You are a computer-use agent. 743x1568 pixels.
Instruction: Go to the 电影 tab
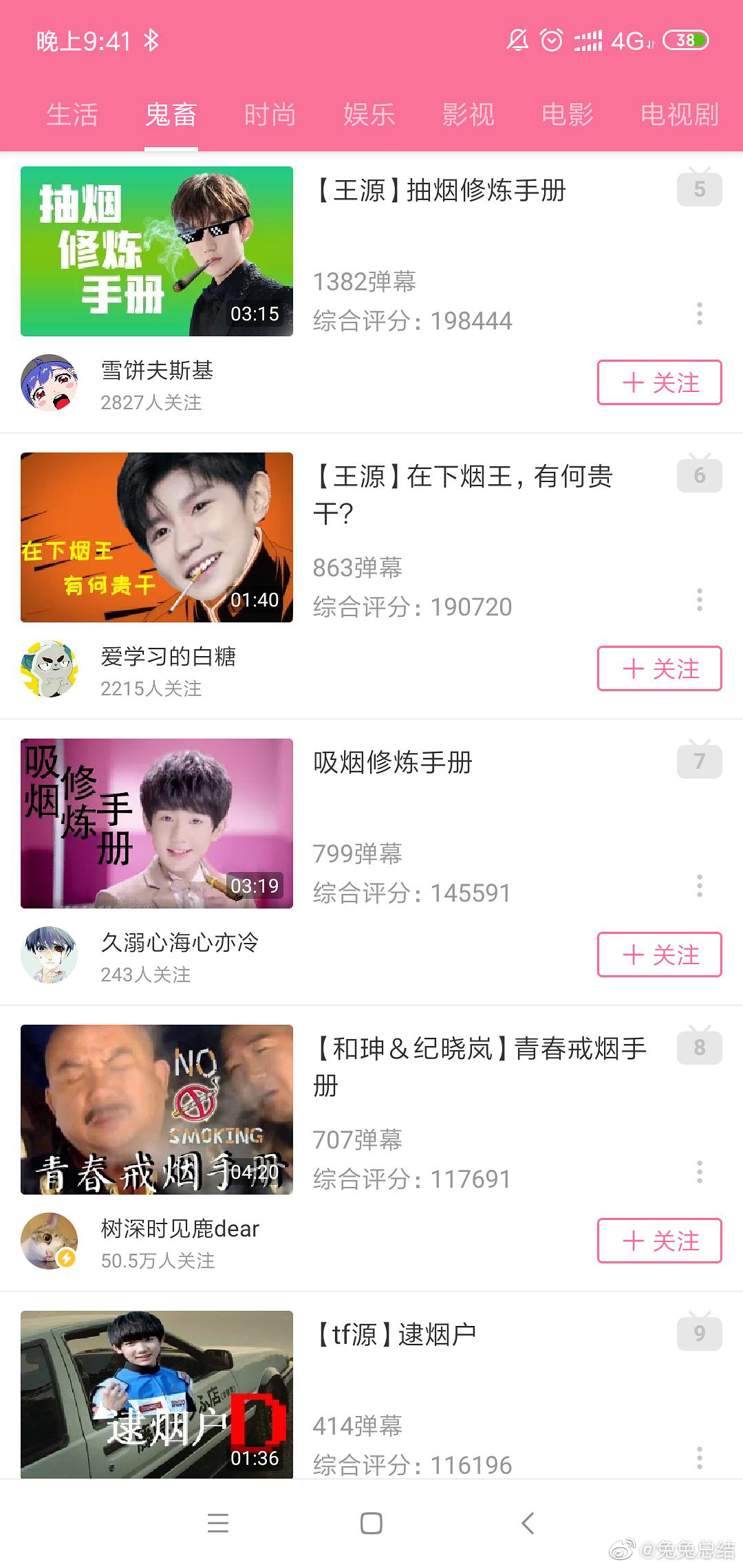[x=567, y=114]
